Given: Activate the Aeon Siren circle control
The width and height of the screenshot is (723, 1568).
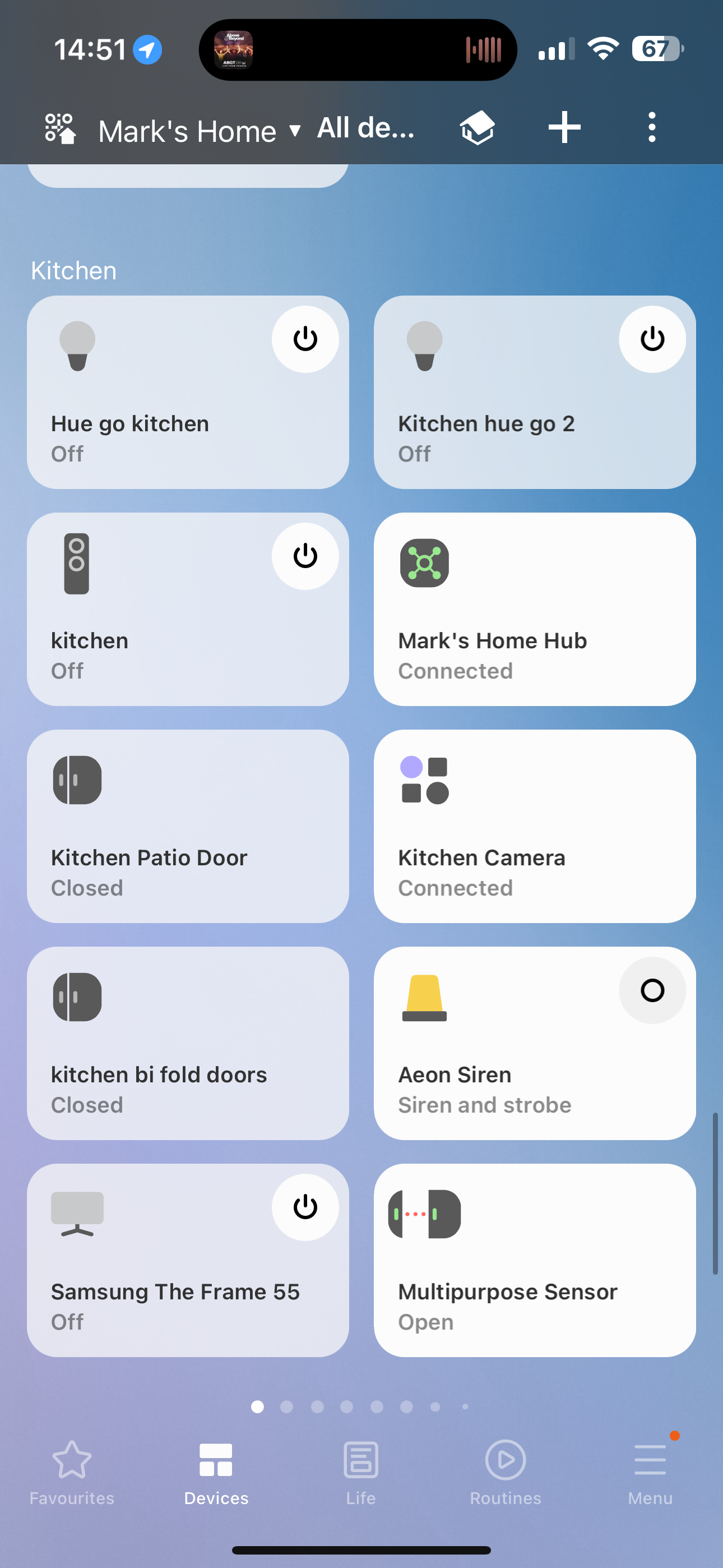Looking at the screenshot, I should 652,990.
